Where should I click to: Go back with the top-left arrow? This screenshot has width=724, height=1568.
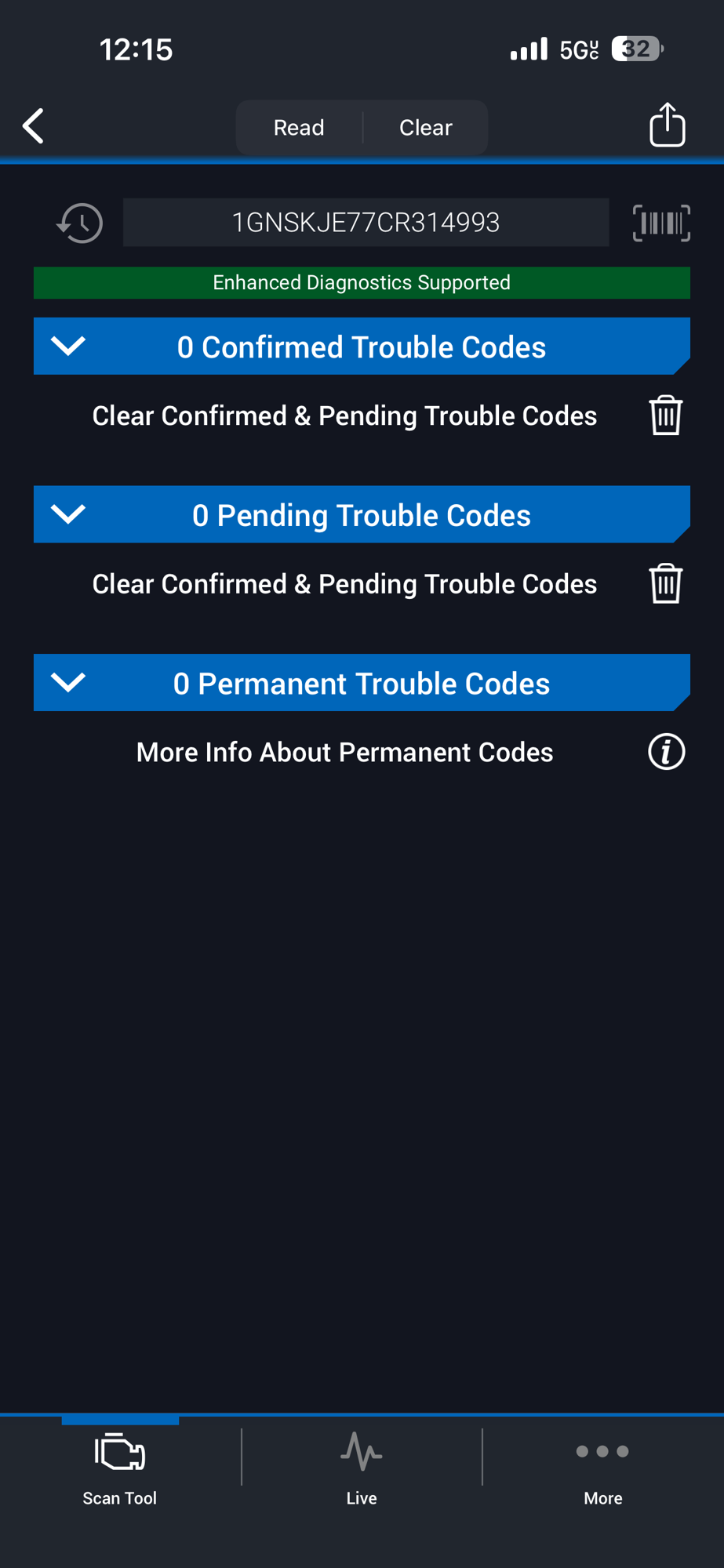pyautogui.click(x=33, y=126)
